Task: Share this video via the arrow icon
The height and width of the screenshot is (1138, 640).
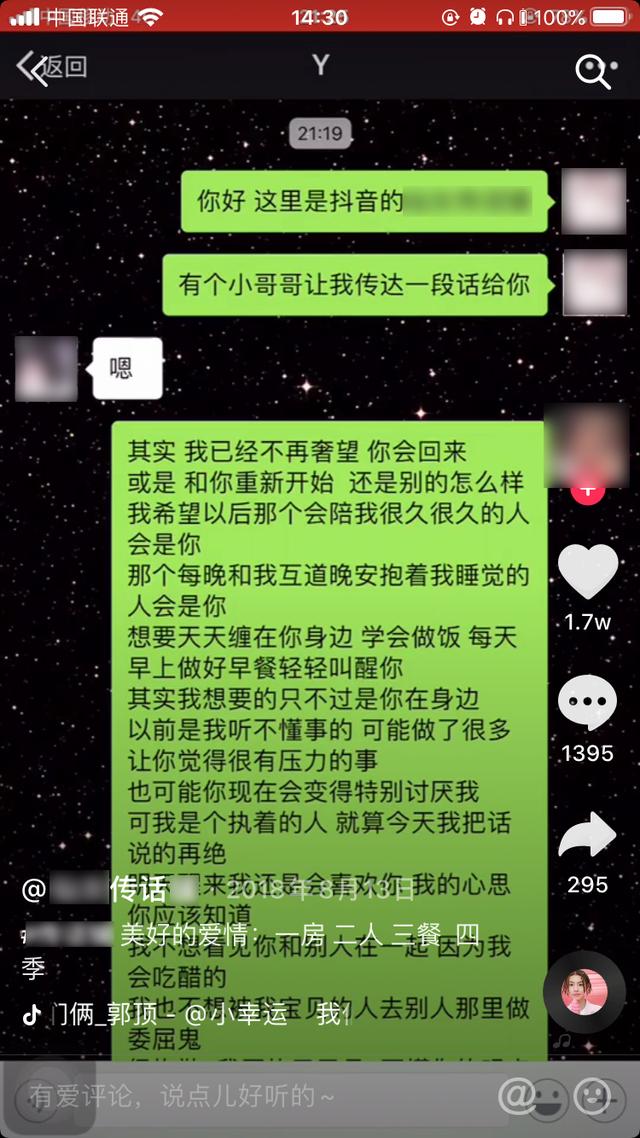Action: pos(587,836)
